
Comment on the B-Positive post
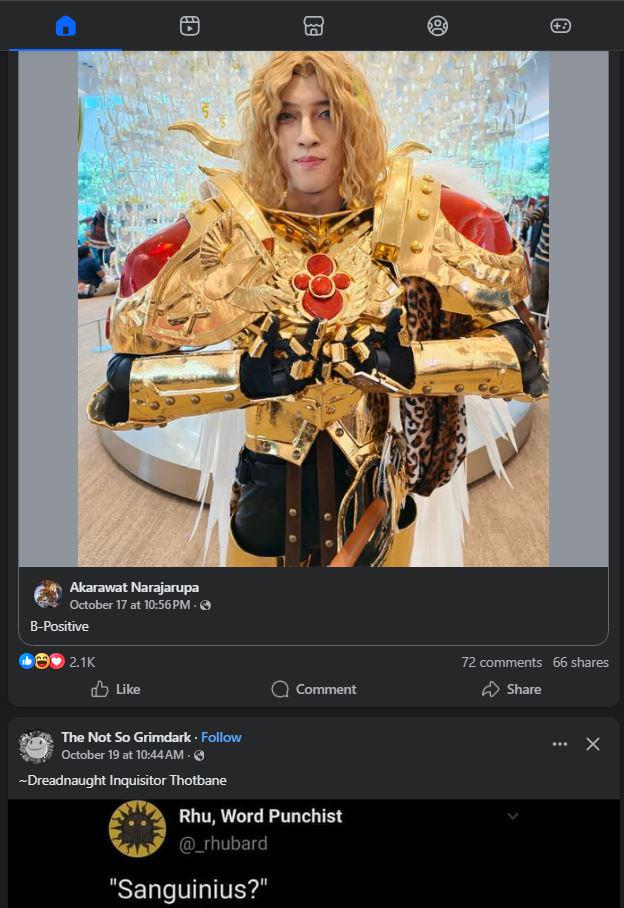tap(313, 689)
